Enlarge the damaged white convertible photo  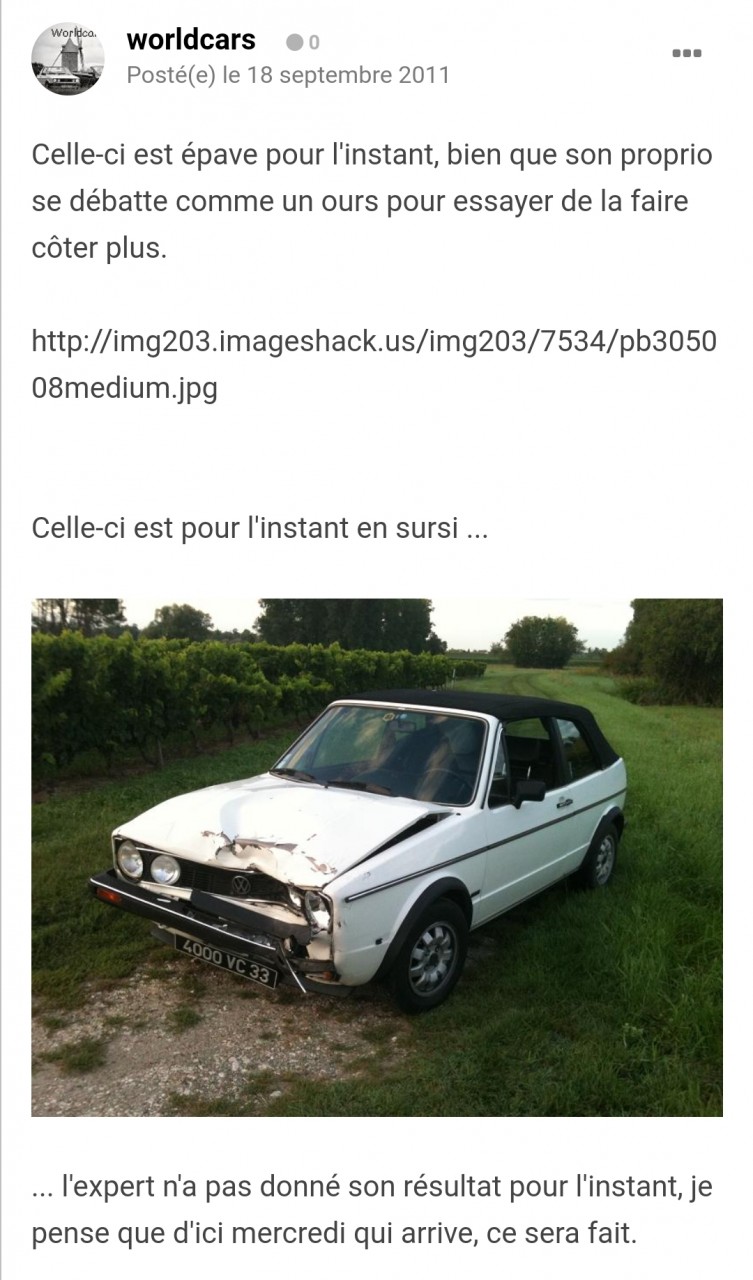pos(376,856)
